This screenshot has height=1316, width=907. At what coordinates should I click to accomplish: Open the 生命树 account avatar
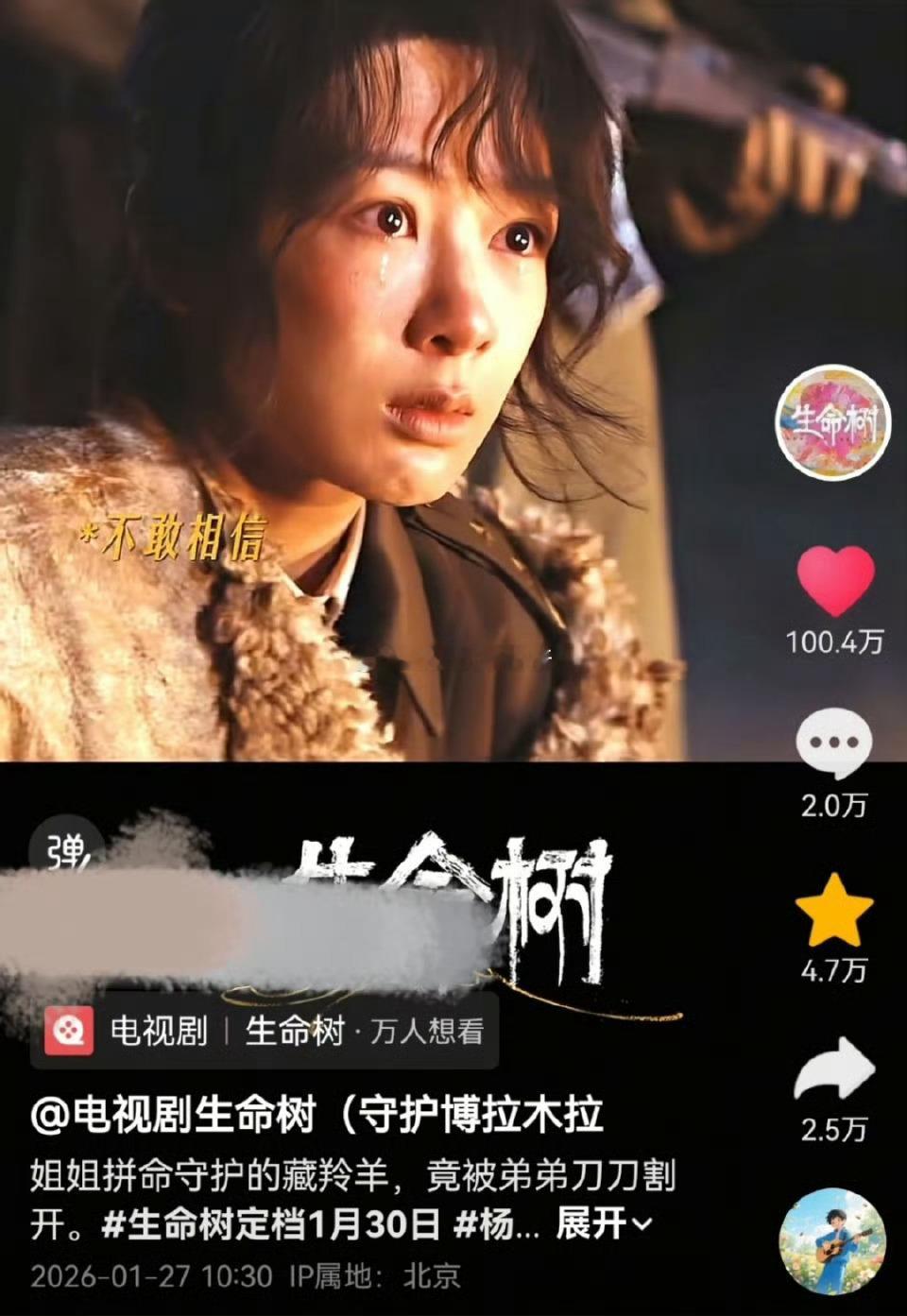pyautogui.click(x=835, y=423)
